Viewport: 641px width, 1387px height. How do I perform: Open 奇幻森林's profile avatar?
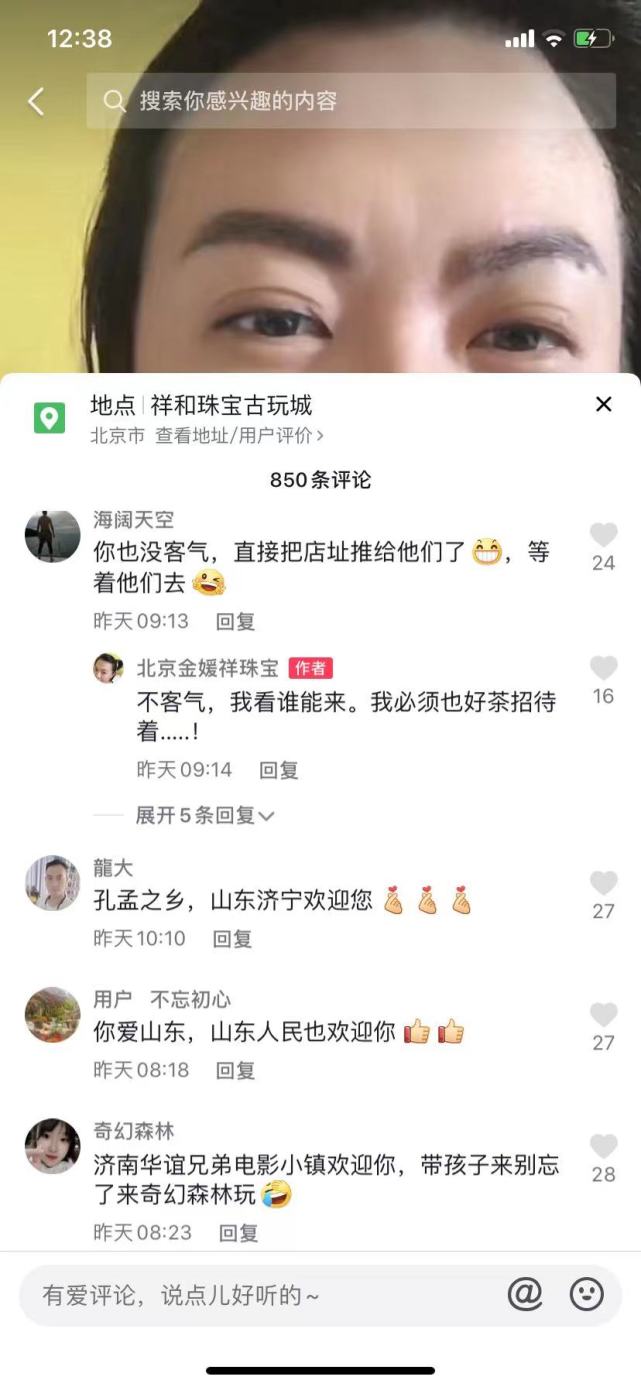(52, 1146)
